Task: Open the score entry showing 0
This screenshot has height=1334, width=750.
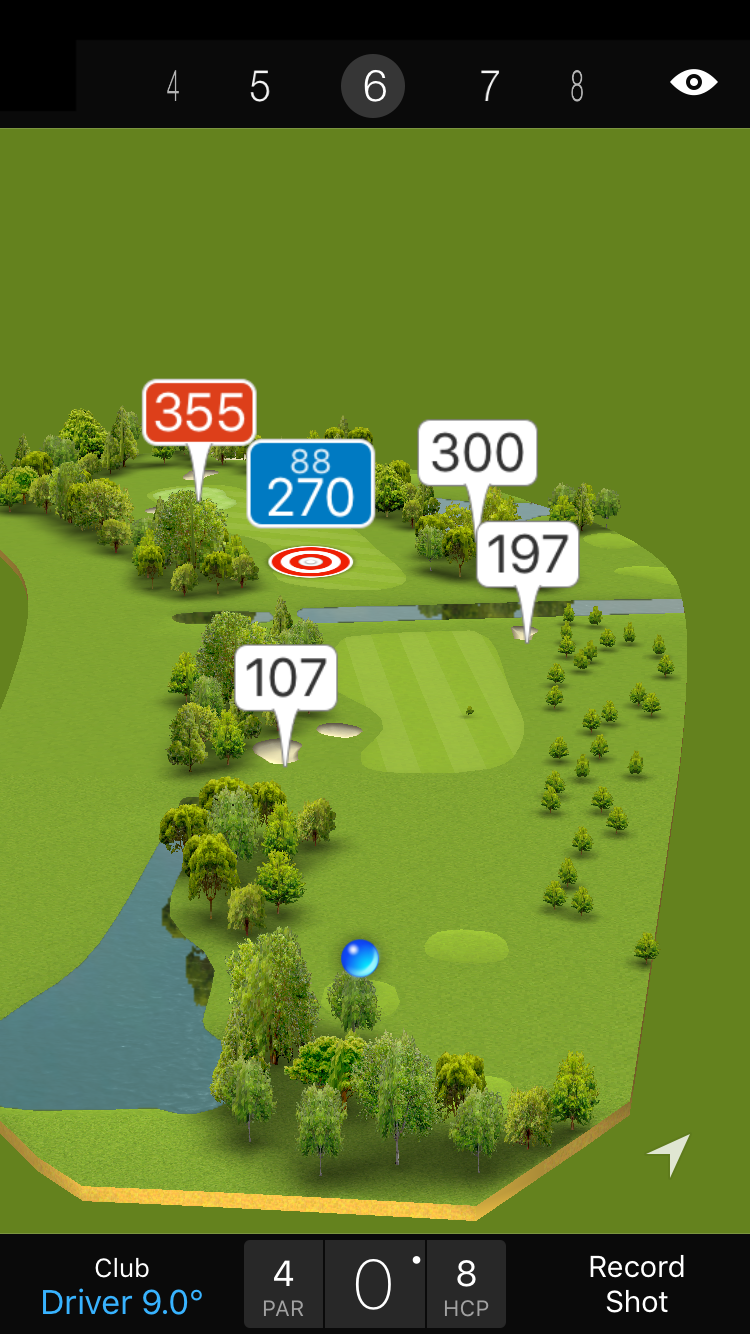Action: click(x=374, y=1285)
